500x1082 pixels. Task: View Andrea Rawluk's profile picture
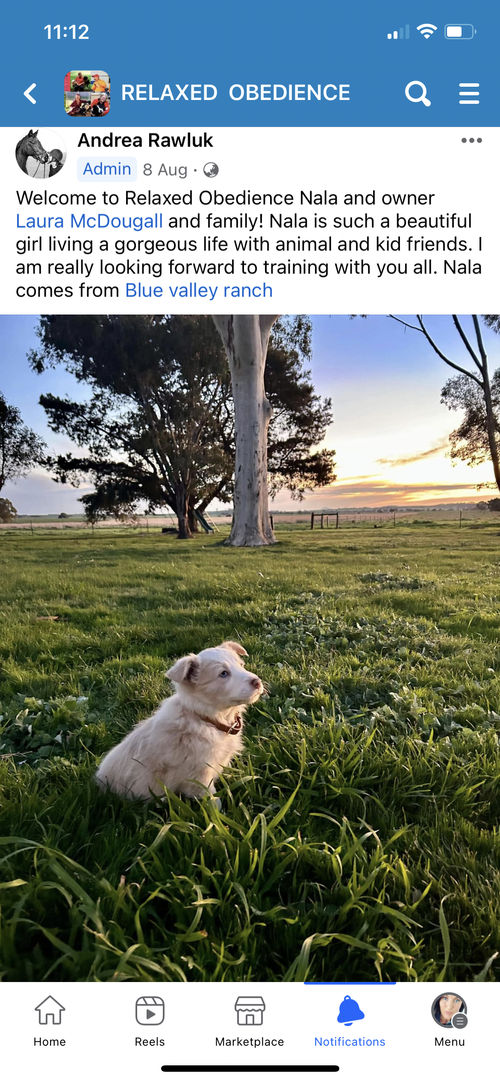(x=40, y=153)
